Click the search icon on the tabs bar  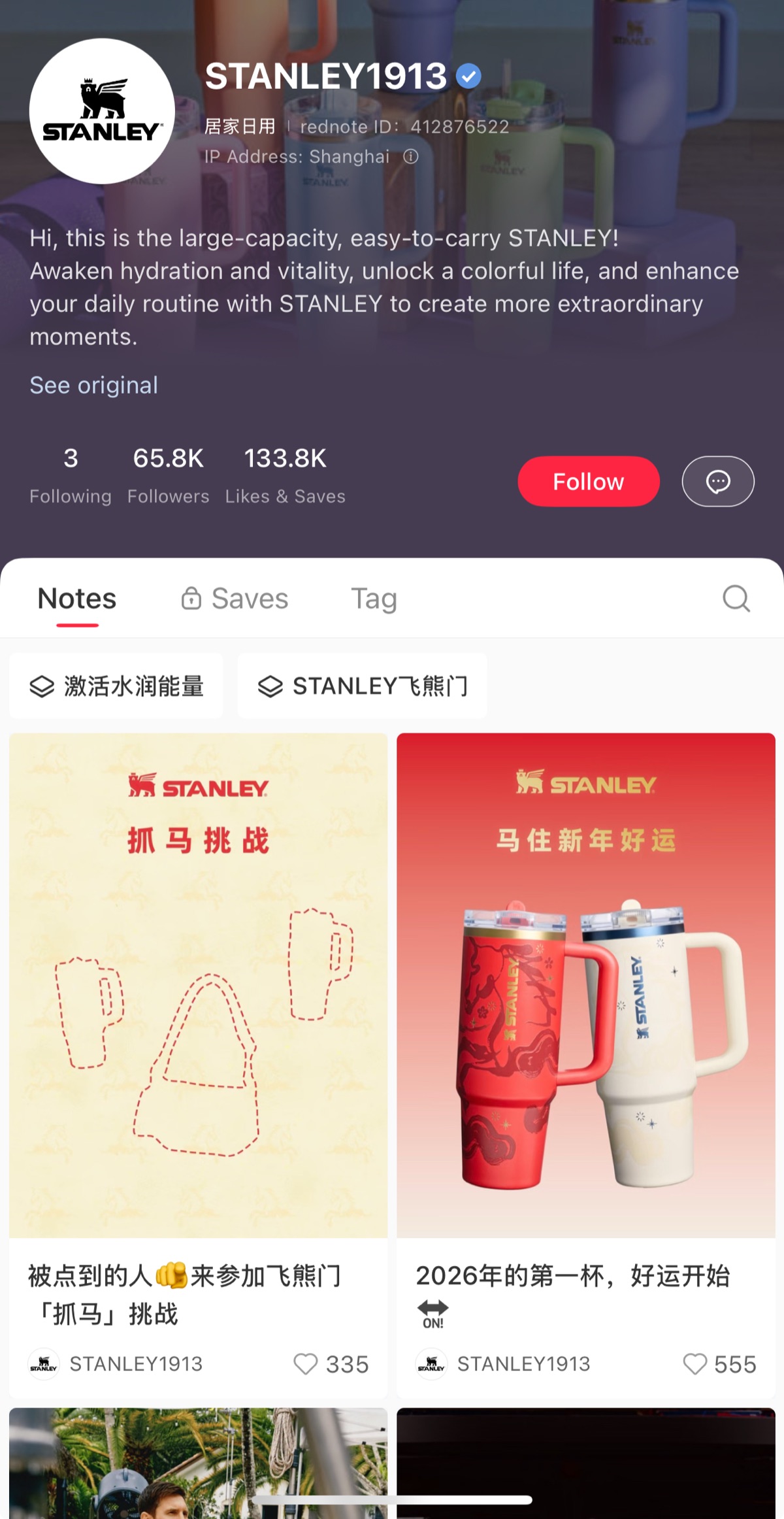click(x=736, y=598)
